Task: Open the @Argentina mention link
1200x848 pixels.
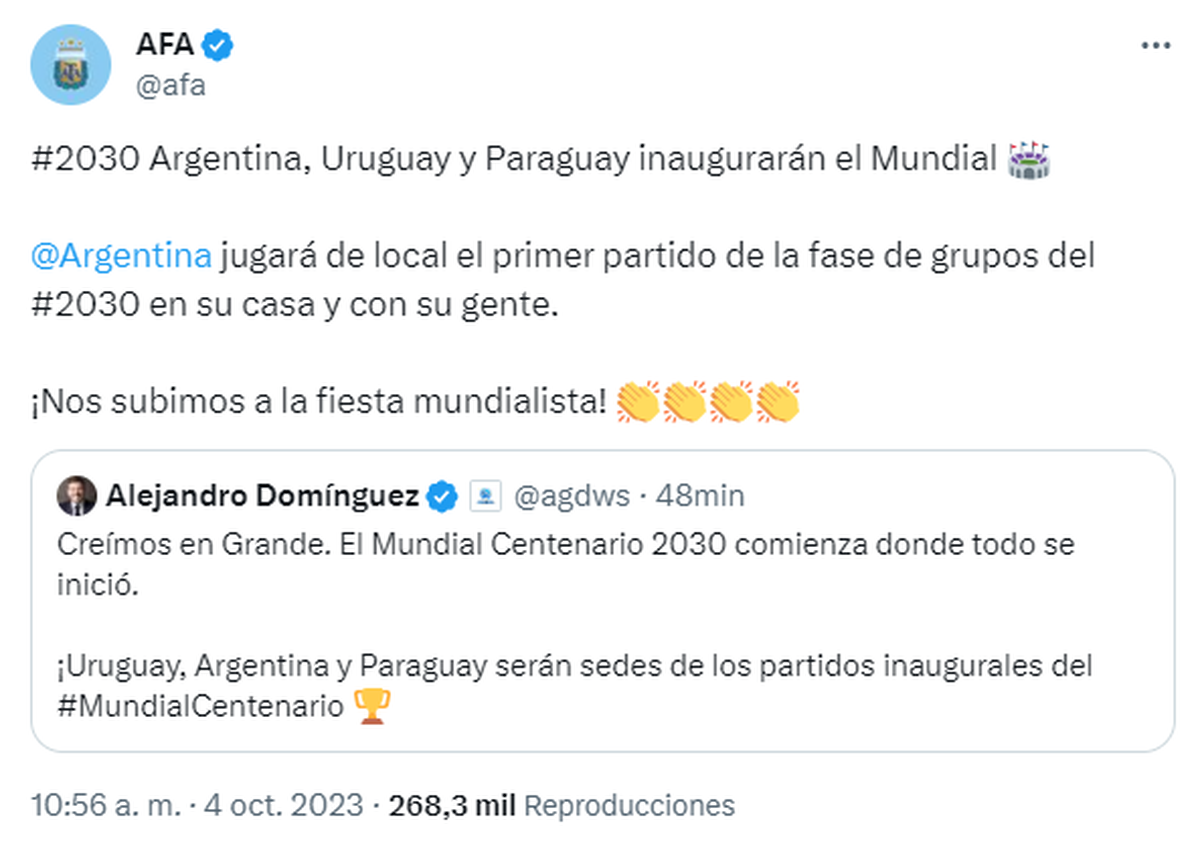Action: pyautogui.click(x=122, y=256)
